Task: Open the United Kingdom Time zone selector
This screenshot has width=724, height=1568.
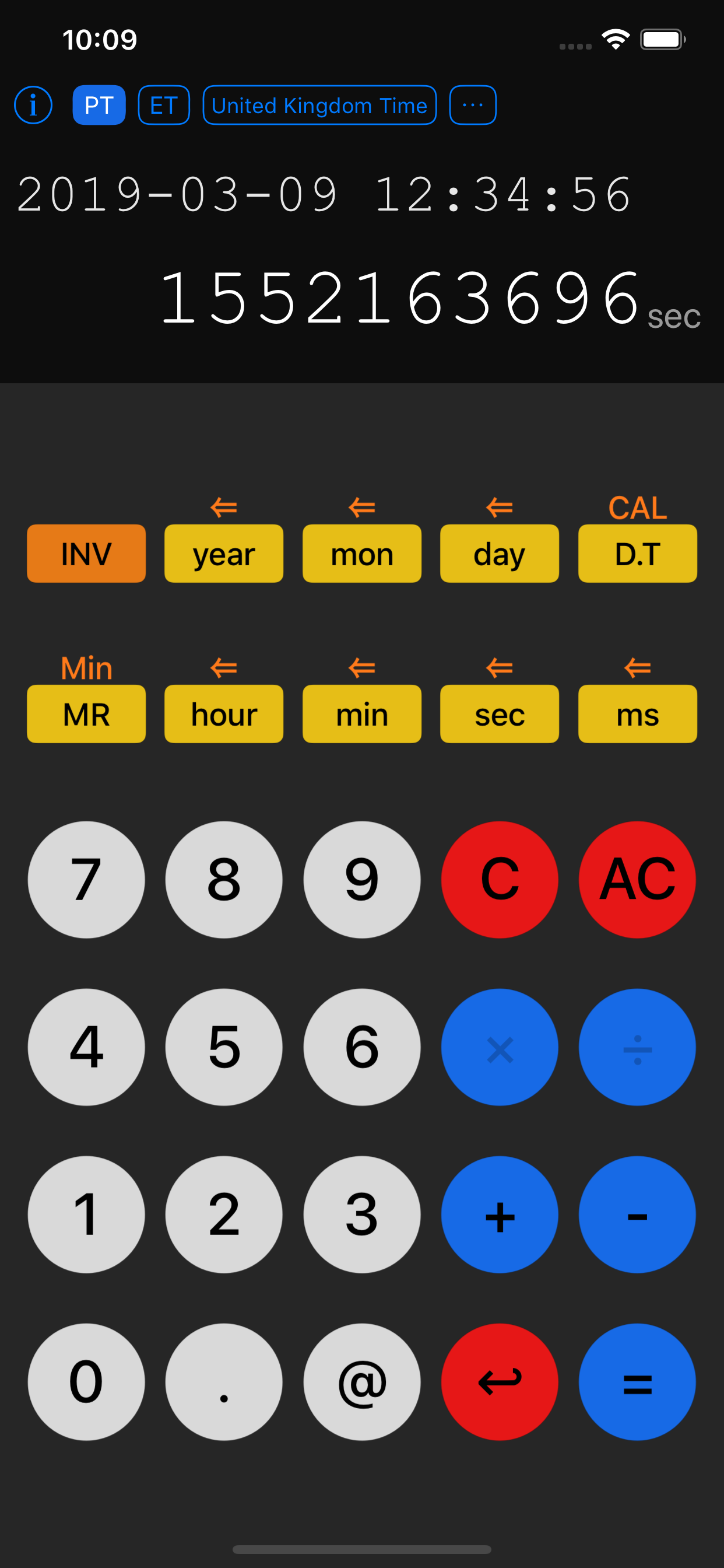Action: [x=319, y=104]
